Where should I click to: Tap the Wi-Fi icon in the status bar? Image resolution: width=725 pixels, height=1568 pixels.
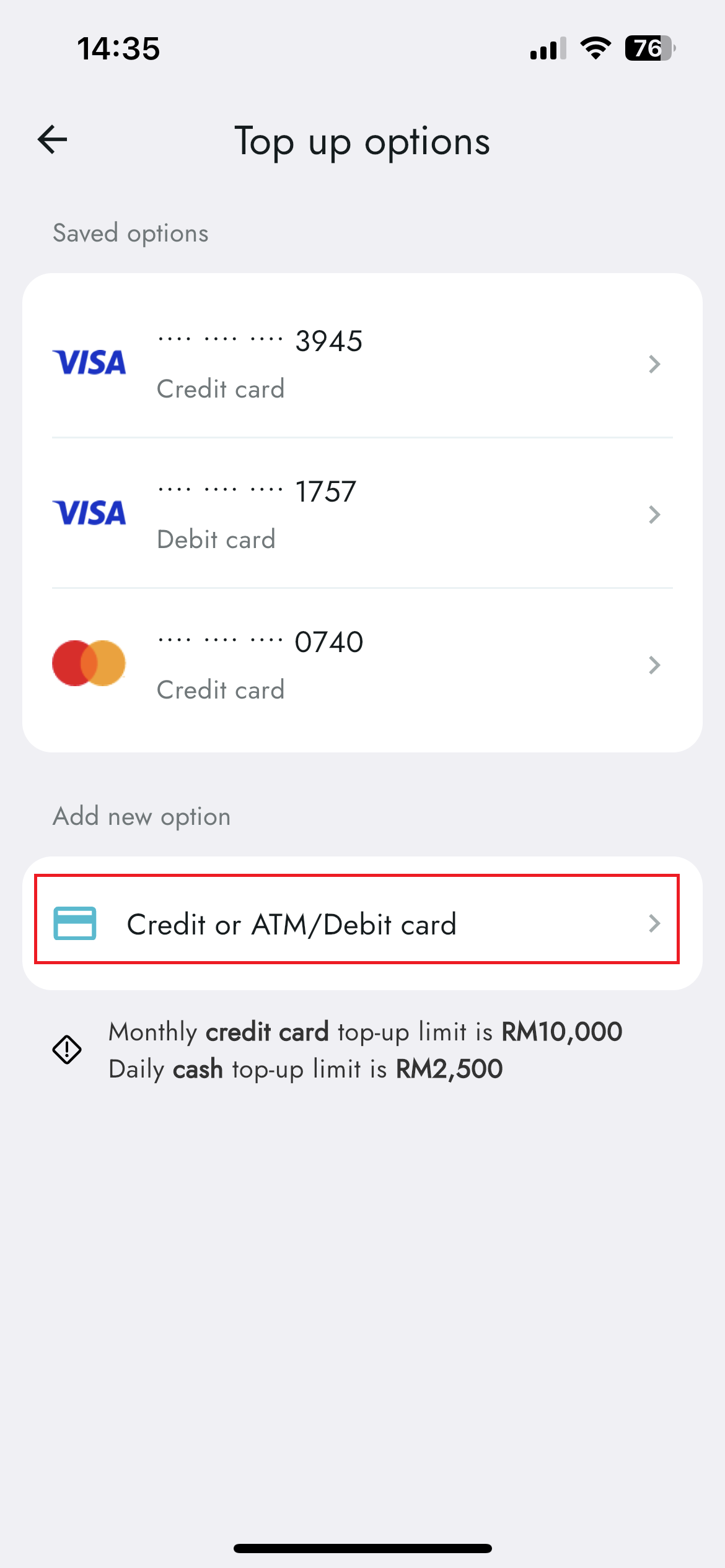tap(595, 48)
